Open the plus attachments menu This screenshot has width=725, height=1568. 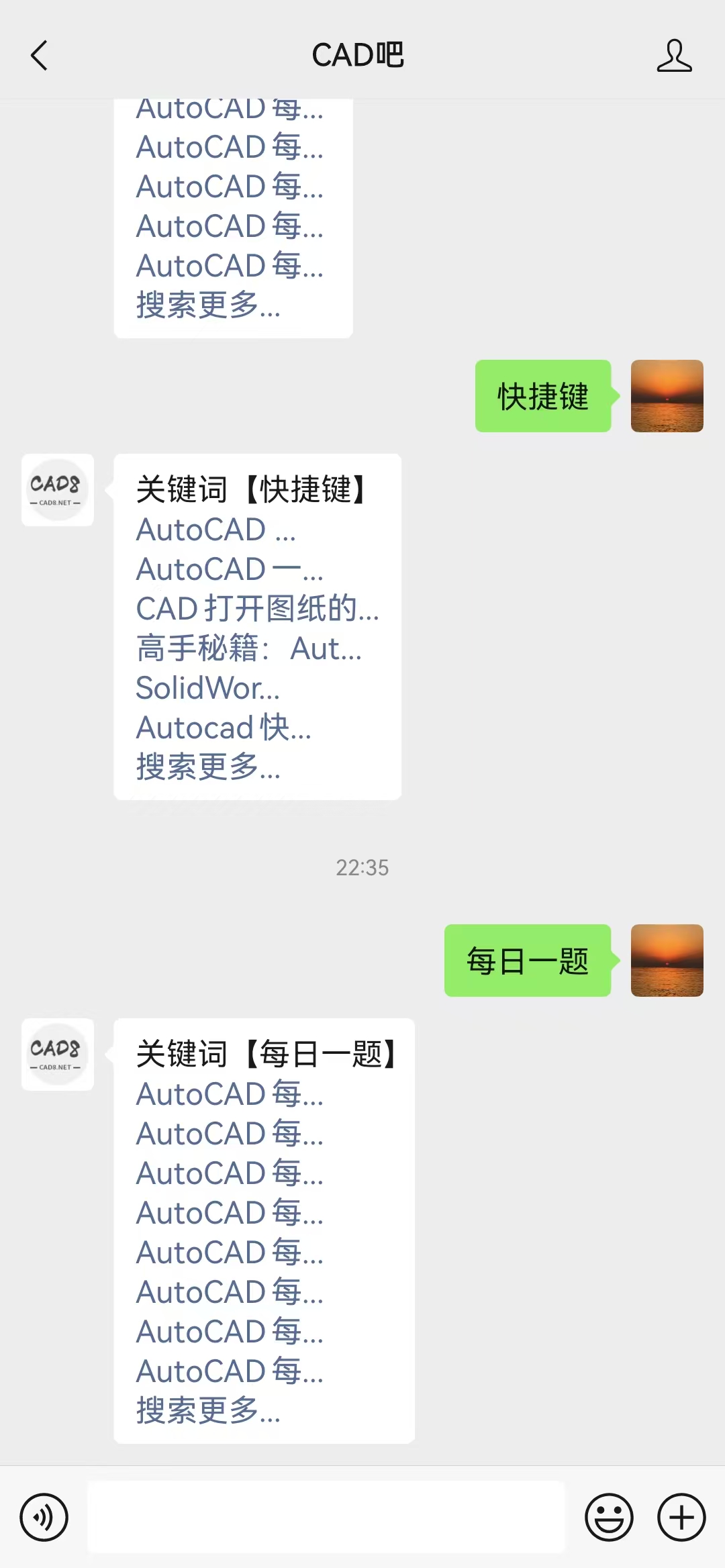pos(681,1517)
